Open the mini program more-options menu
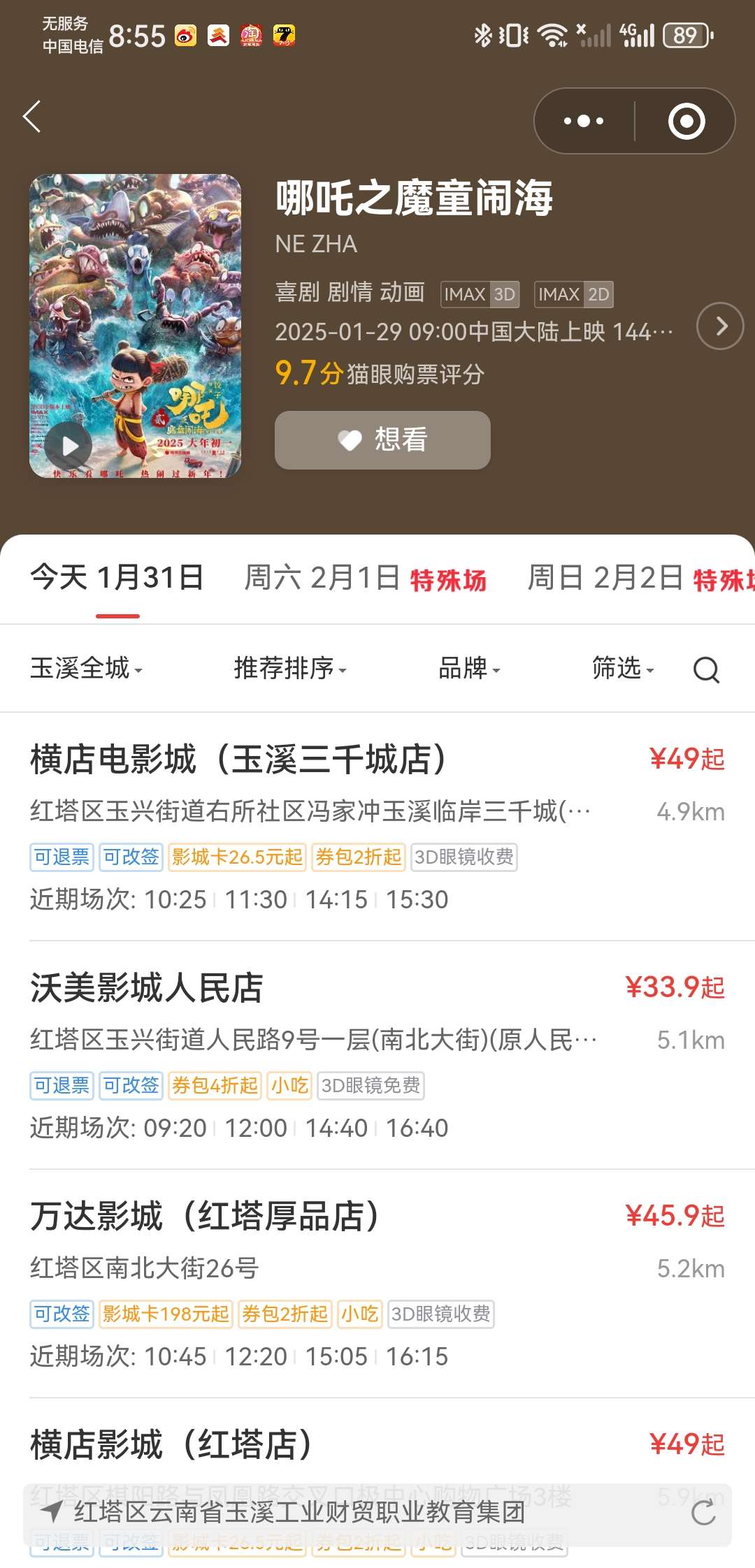The image size is (755, 1568). (x=584, y=121)
